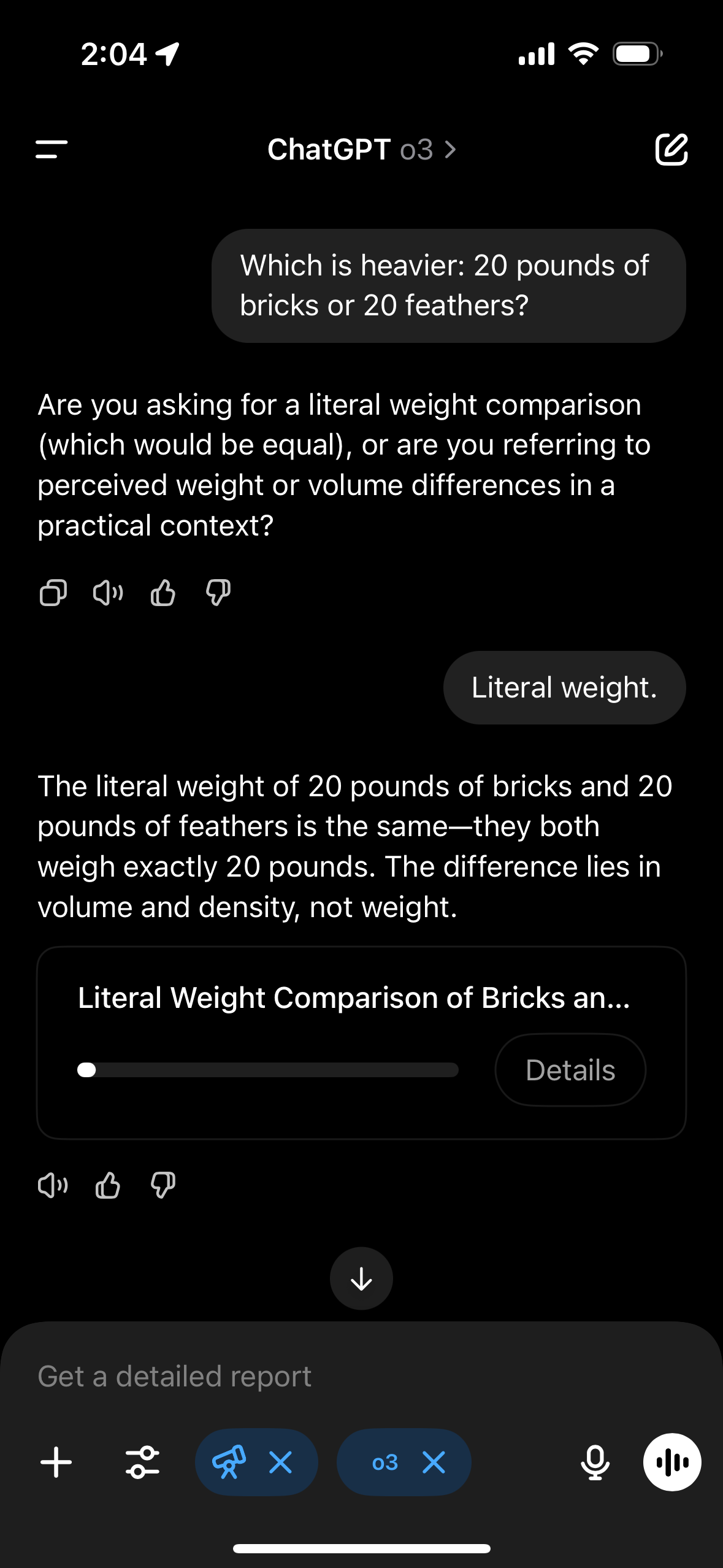
Task: Thumbs down the first assistant response
Action: (218, 593)
